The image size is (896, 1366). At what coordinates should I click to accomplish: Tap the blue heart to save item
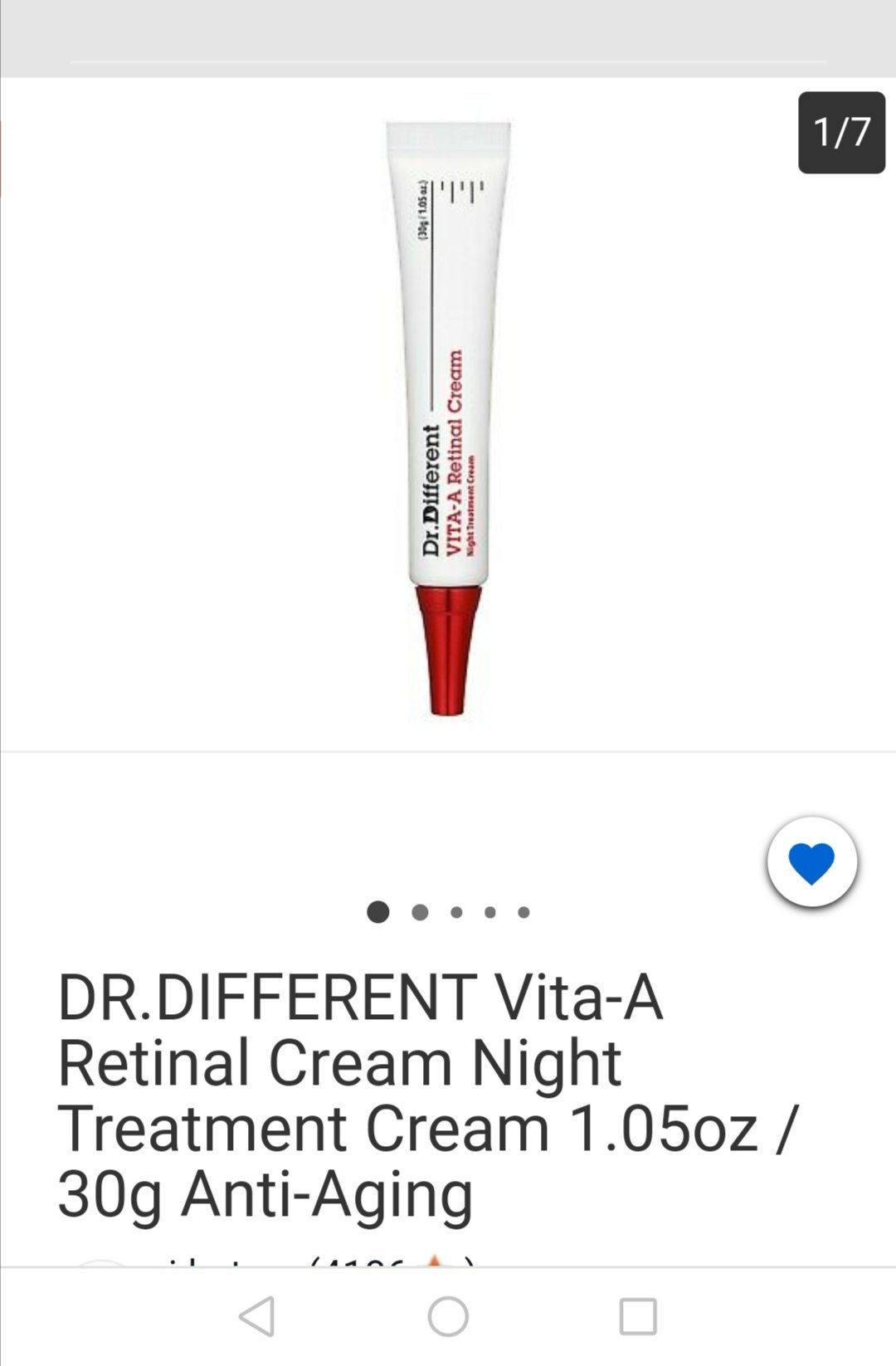tap(811, 862)
